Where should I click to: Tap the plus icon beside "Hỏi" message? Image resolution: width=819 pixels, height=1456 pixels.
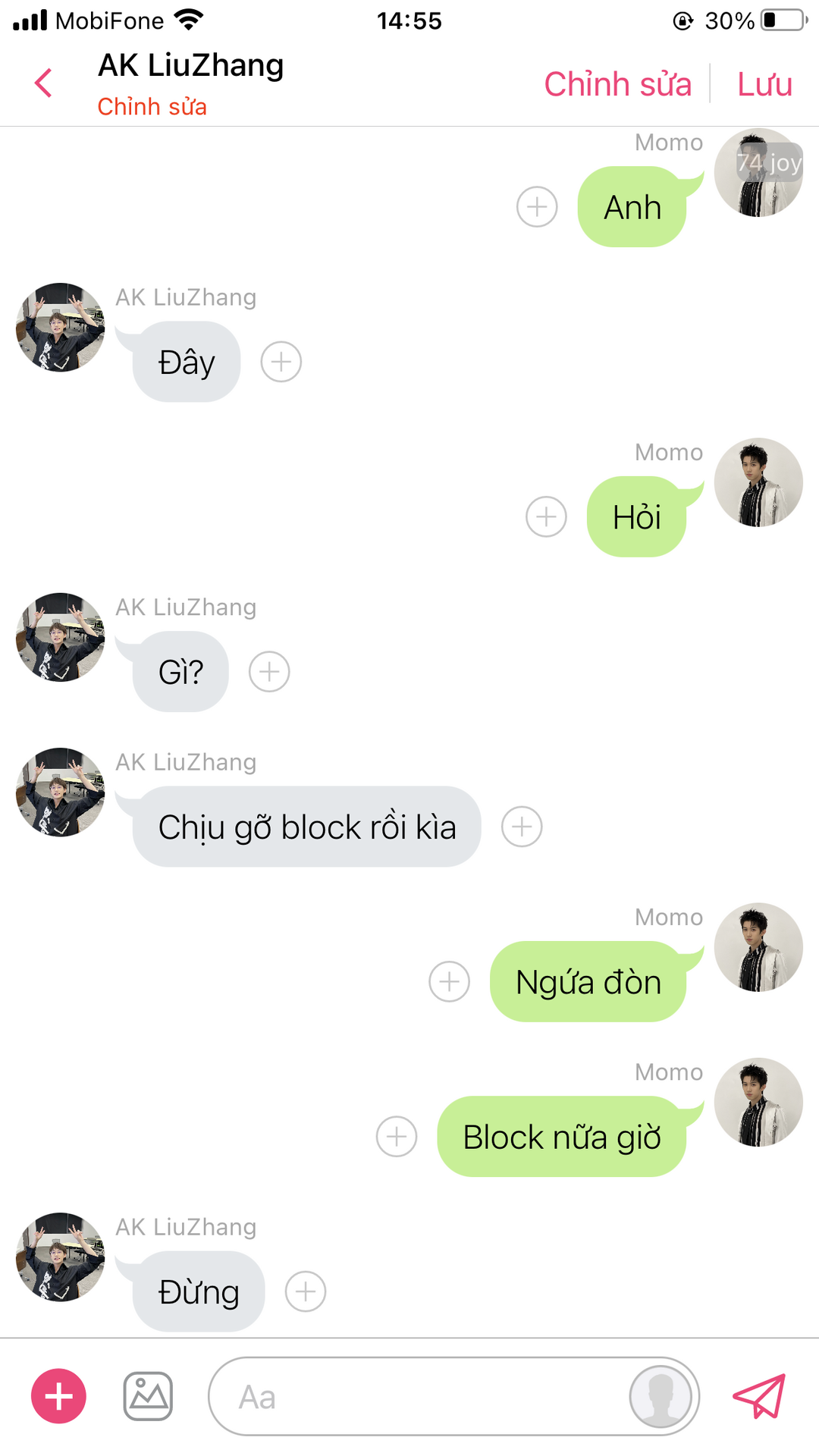click(546, 517)
